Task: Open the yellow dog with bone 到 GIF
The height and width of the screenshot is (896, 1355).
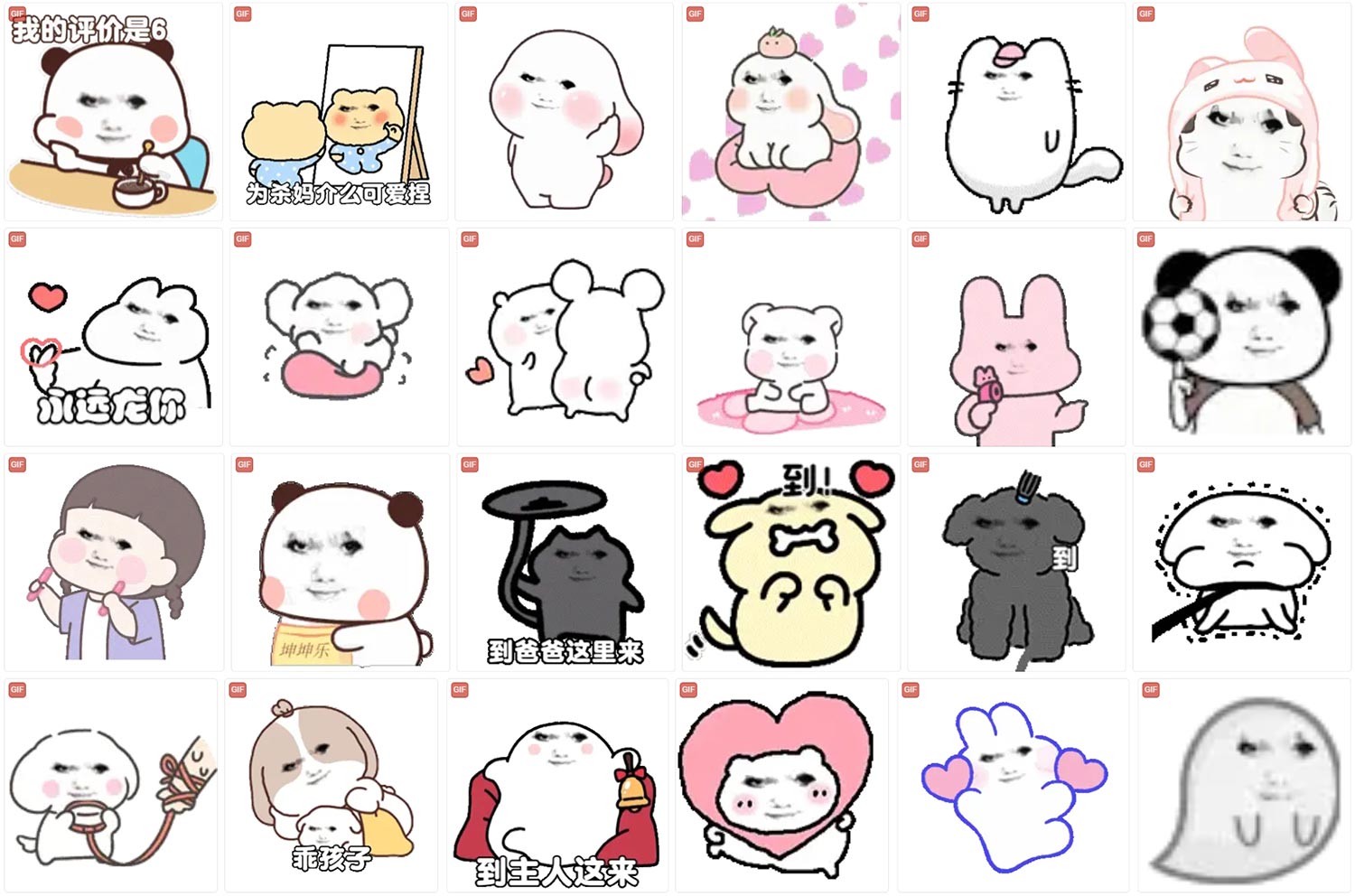Action: (x=790, y=562)
